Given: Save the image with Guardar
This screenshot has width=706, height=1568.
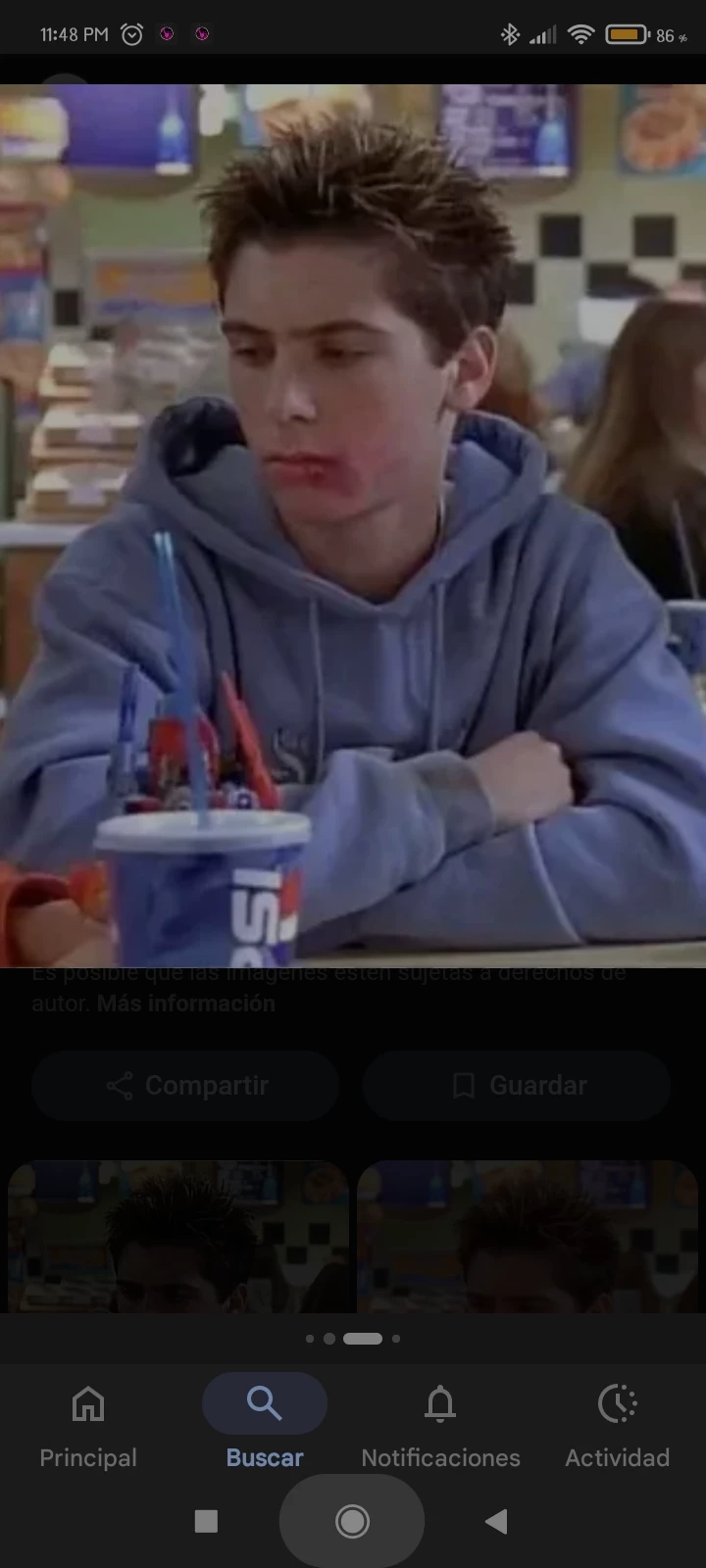Looking at the screenshot, I should (x=517, y=1086).
